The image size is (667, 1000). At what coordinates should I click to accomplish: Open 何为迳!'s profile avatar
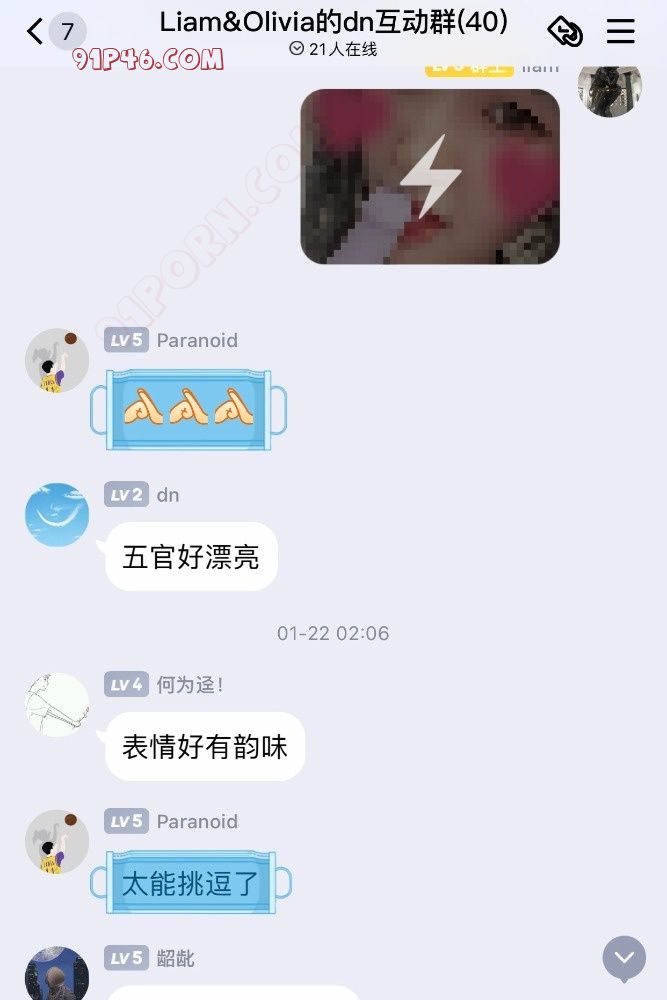57,705
